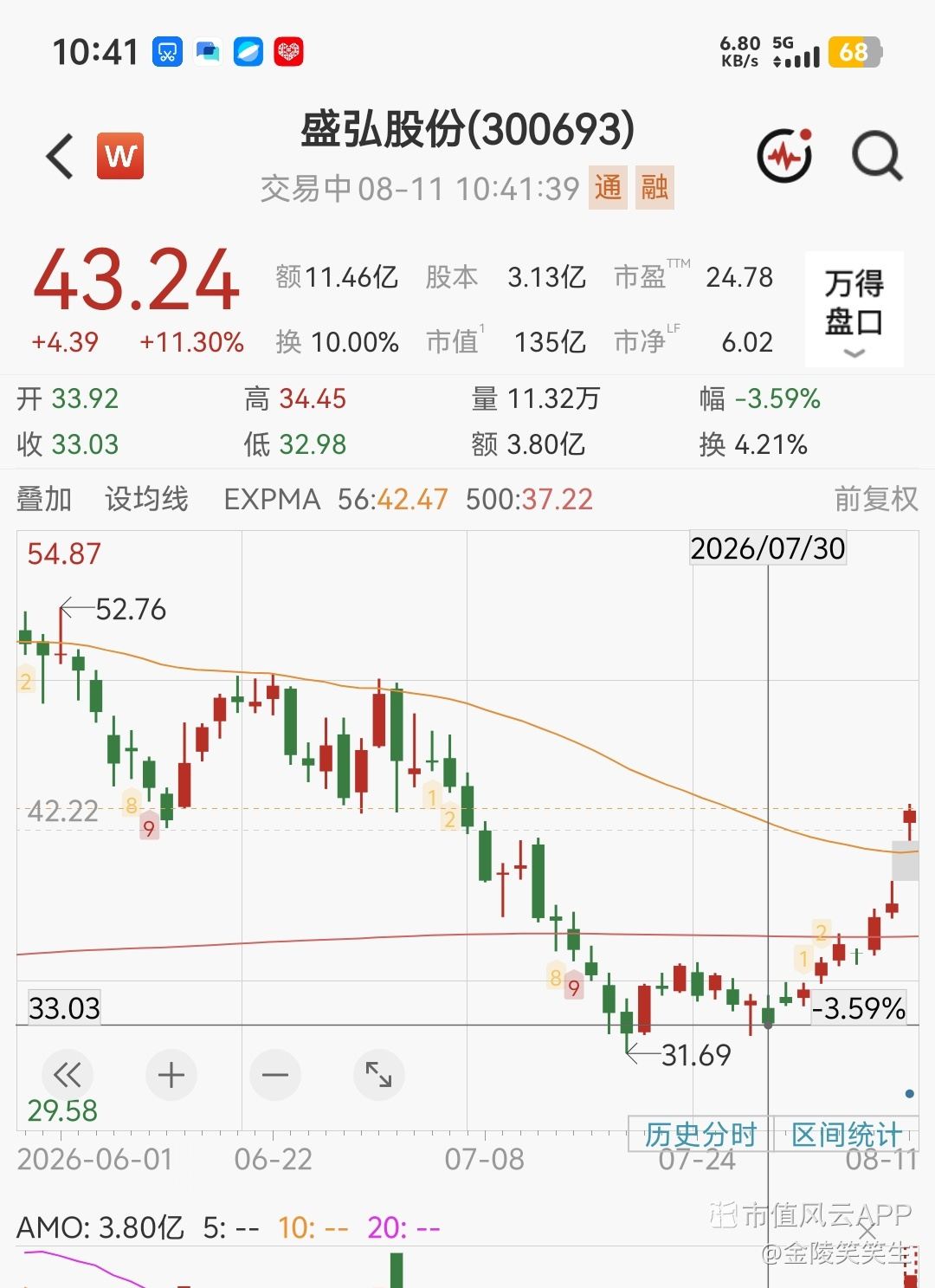Change the 前复权 adjustment mode
The width and height of the screenshot is (935, 1288).
pos(875,499)
